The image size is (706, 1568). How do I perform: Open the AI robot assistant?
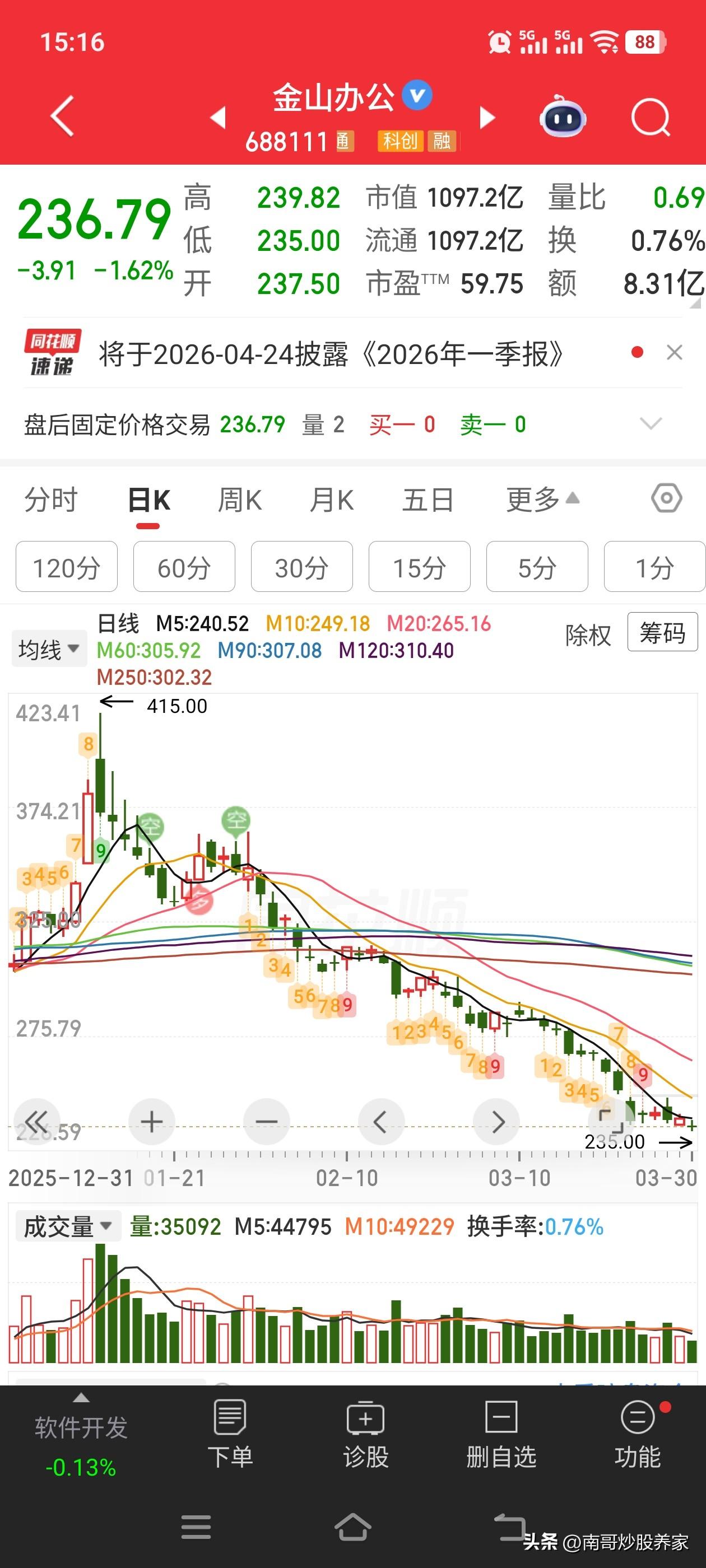point(562,116)
